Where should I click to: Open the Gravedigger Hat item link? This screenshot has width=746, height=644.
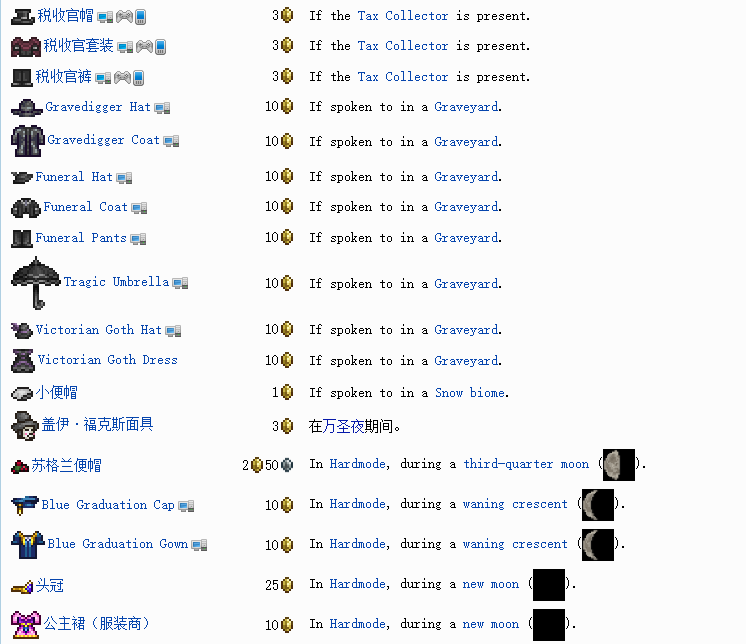point(97,107)
